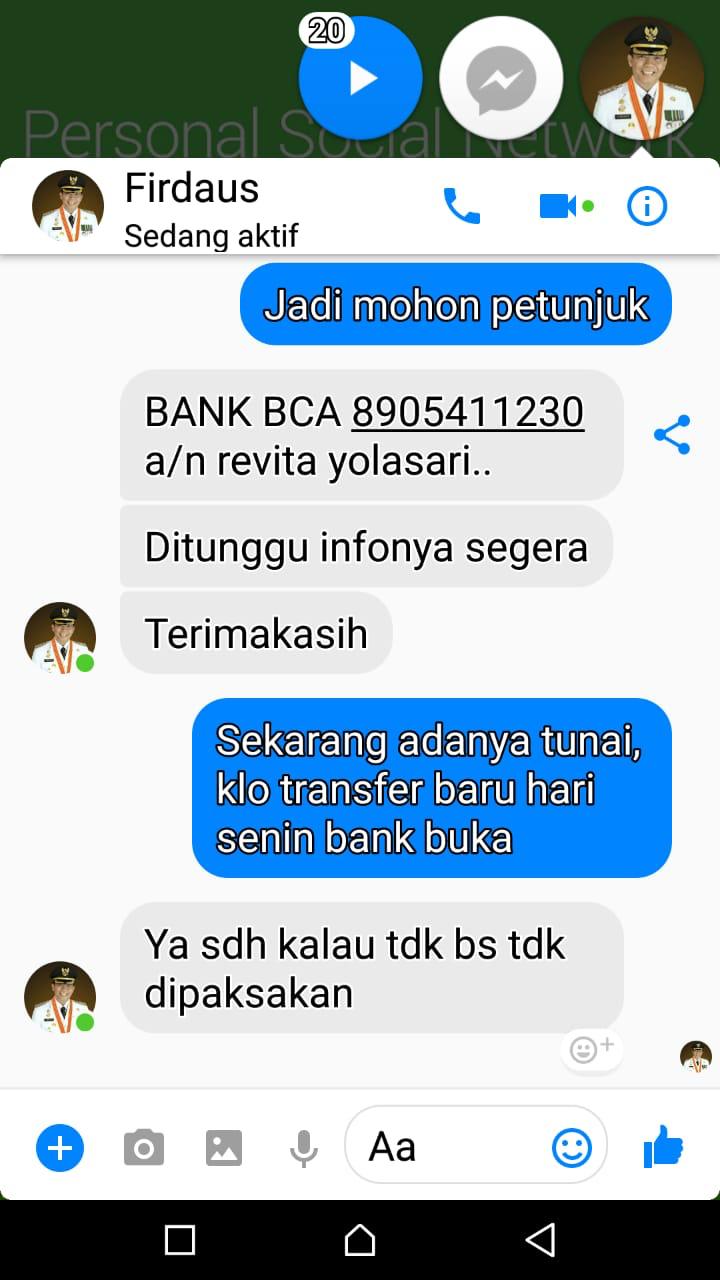Open the camera to take a photo
Screen dimensions: 720x1280
click(x=144, y=1147)
